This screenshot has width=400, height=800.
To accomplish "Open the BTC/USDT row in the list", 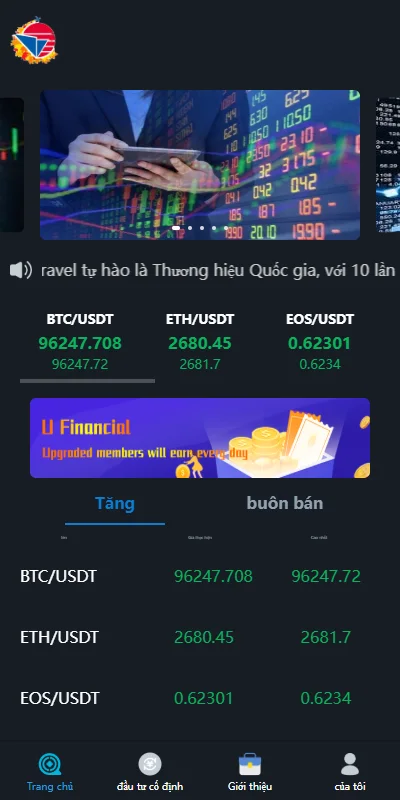I will pyautogui.click(x=200, y=577).
